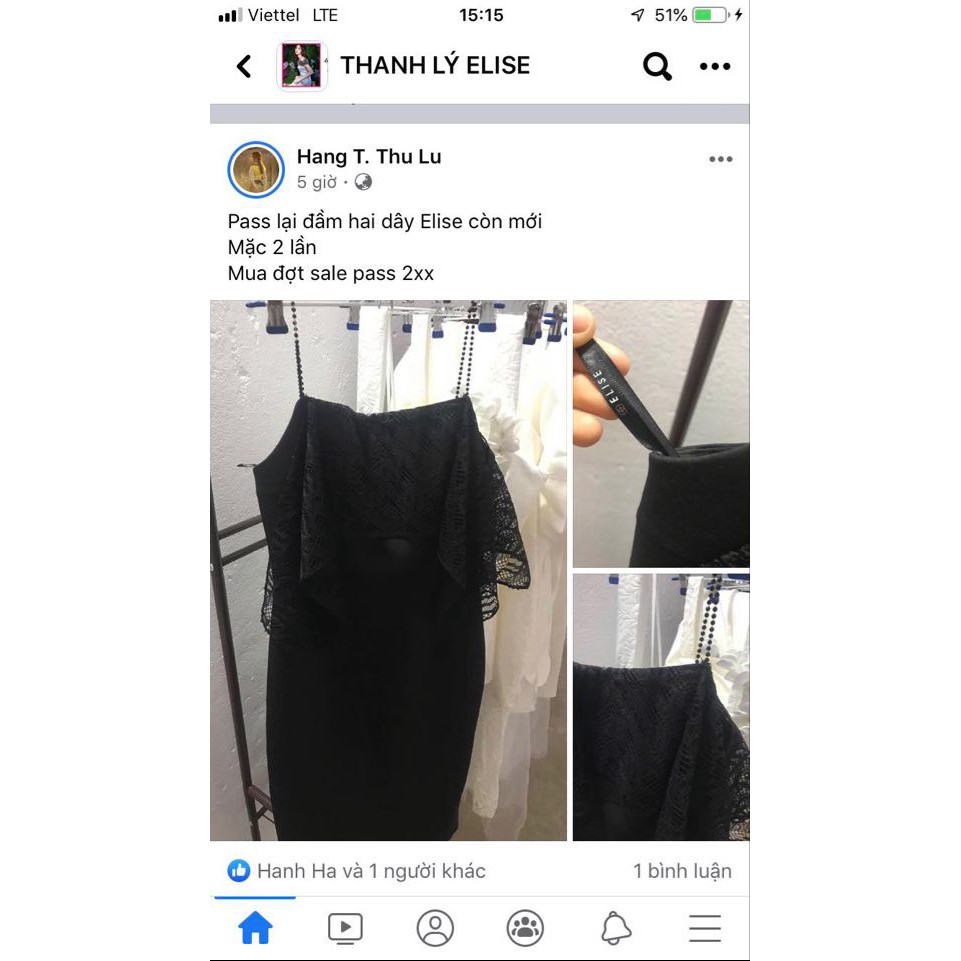This screenshot has height=961, width=961.
Task: Open the ELISE label tag photo
Action: (661, 433)
